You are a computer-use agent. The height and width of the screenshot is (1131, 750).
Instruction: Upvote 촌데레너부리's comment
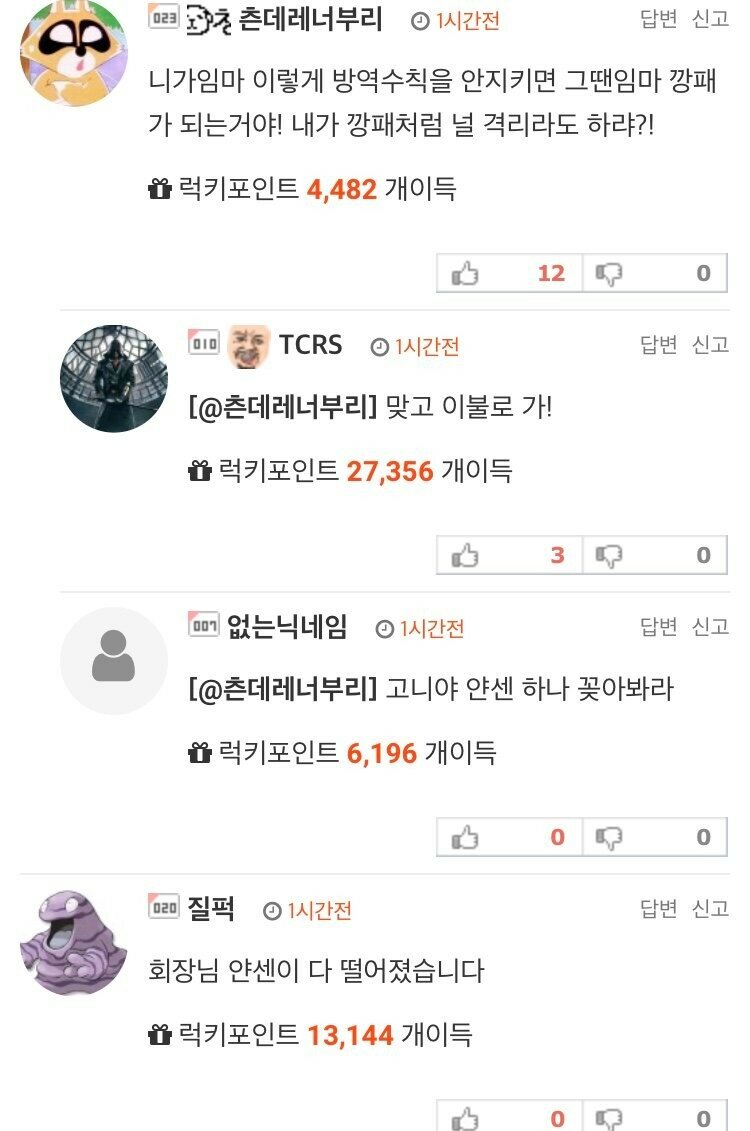(x=465, y=273)
